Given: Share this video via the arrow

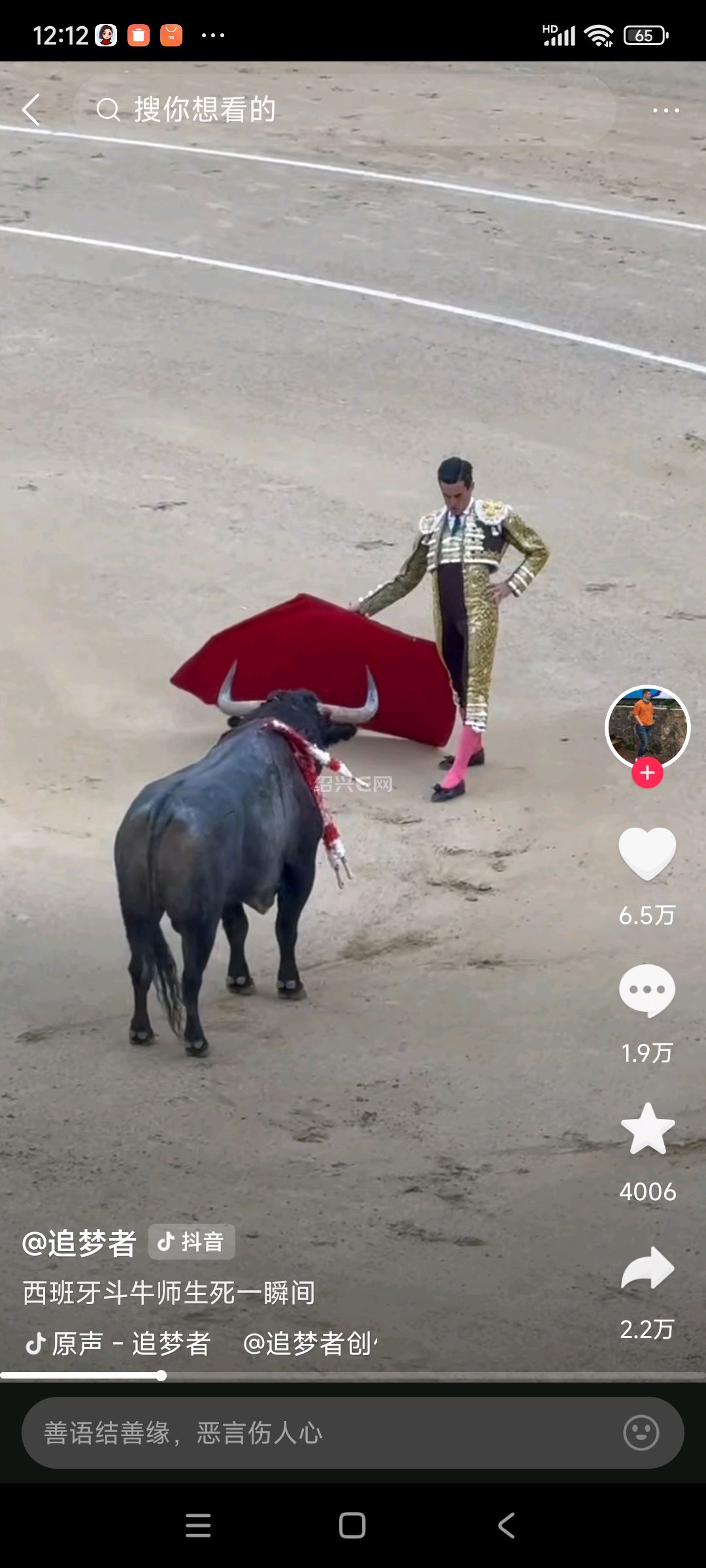Looking at the screenshot, I should (647, 1269).
